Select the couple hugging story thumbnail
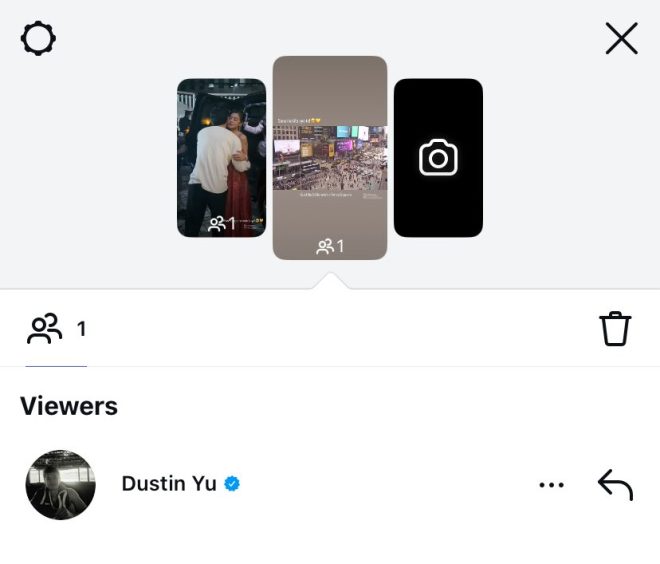 (x=221, y=158)
